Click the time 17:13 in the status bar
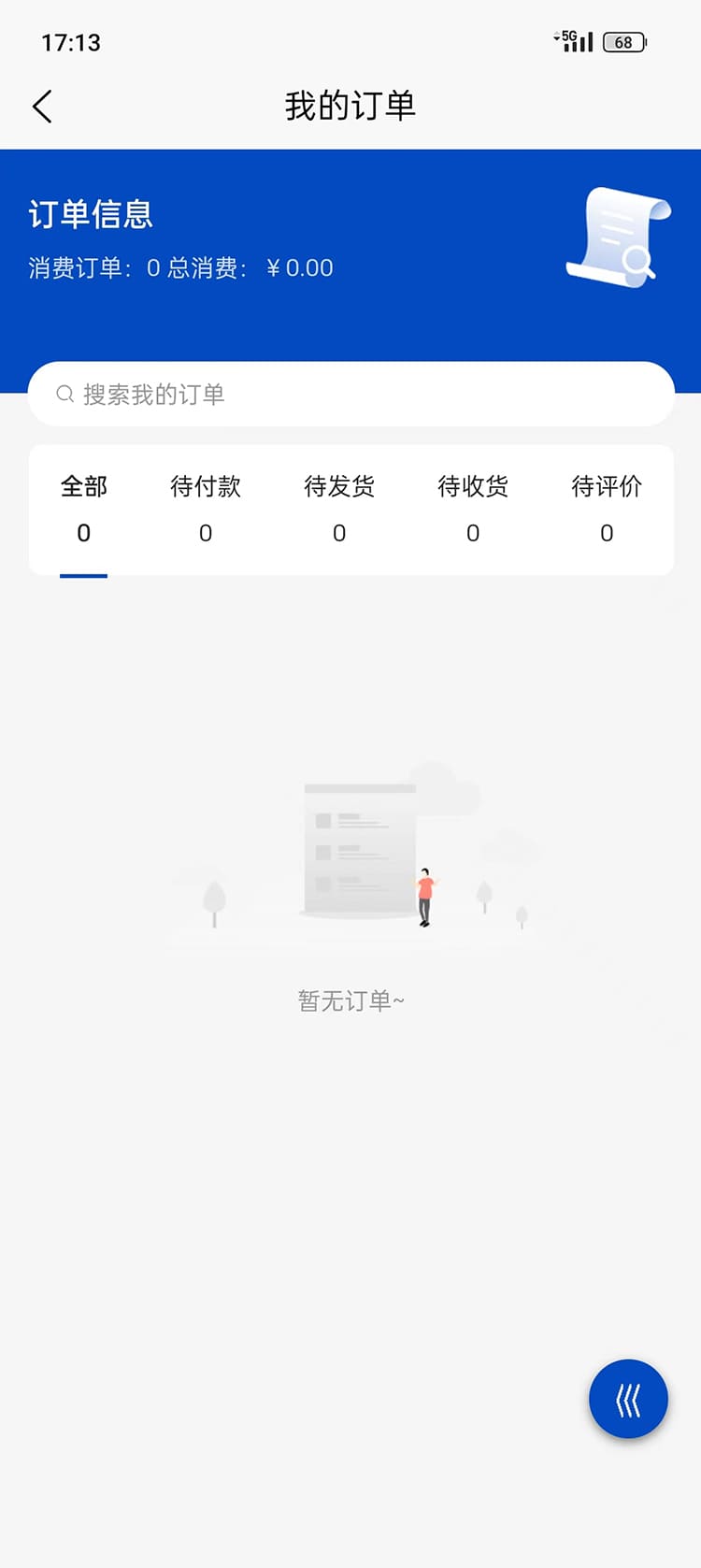 [69, 42]
